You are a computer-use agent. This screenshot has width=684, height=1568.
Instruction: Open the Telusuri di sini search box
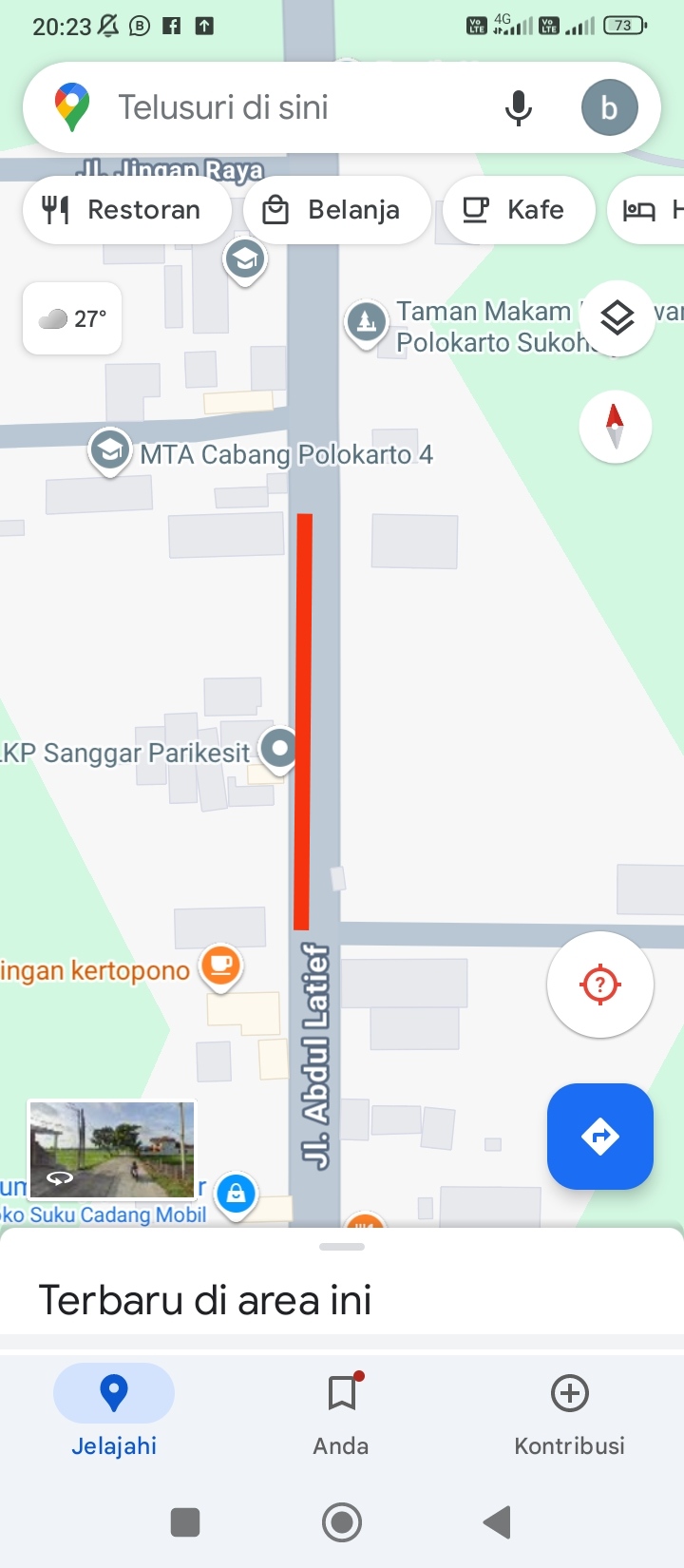tap(285, 107)
